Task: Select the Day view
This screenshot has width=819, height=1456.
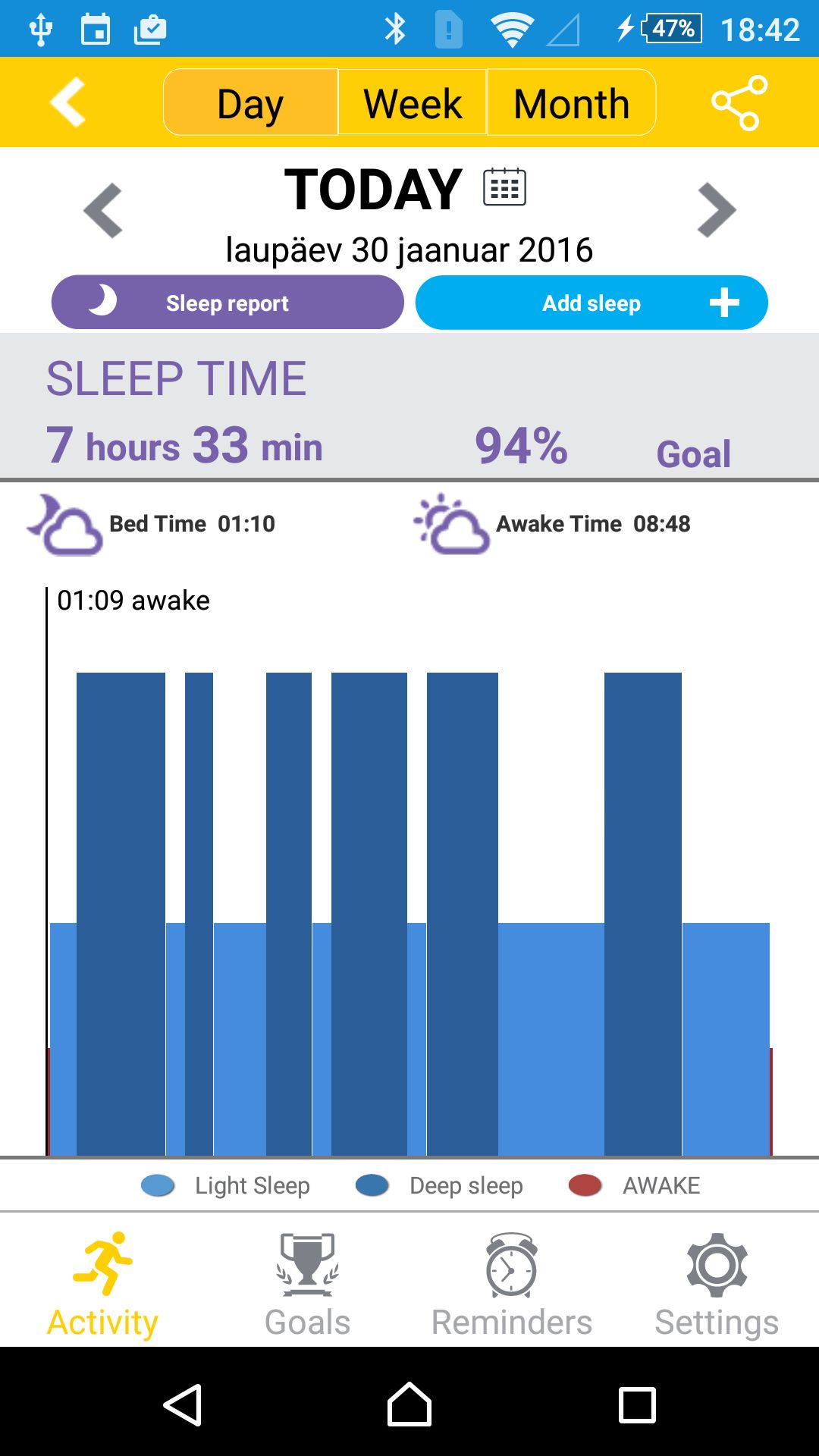Action: point(251,102)
